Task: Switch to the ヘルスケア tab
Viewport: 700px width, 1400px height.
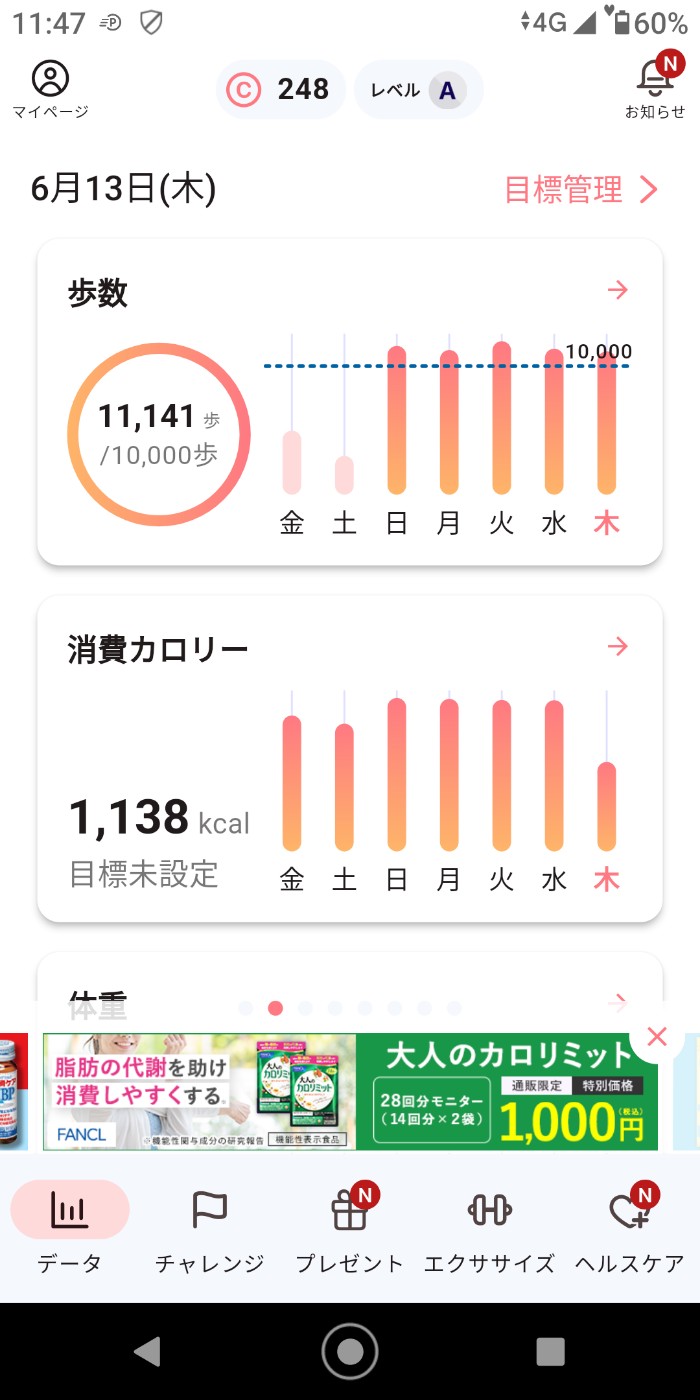Action: 630,1228
